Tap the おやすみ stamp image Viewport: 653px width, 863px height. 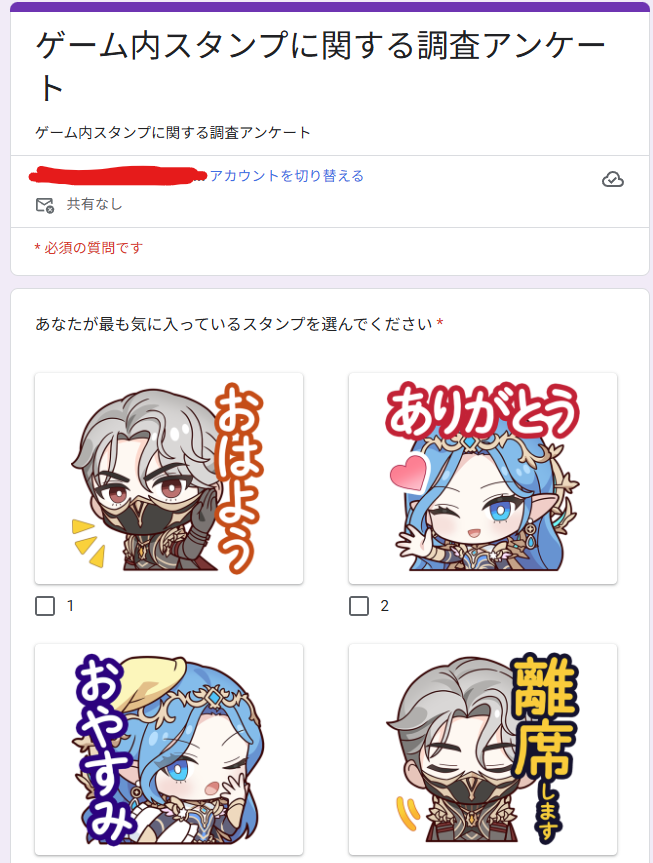point(169,749)
